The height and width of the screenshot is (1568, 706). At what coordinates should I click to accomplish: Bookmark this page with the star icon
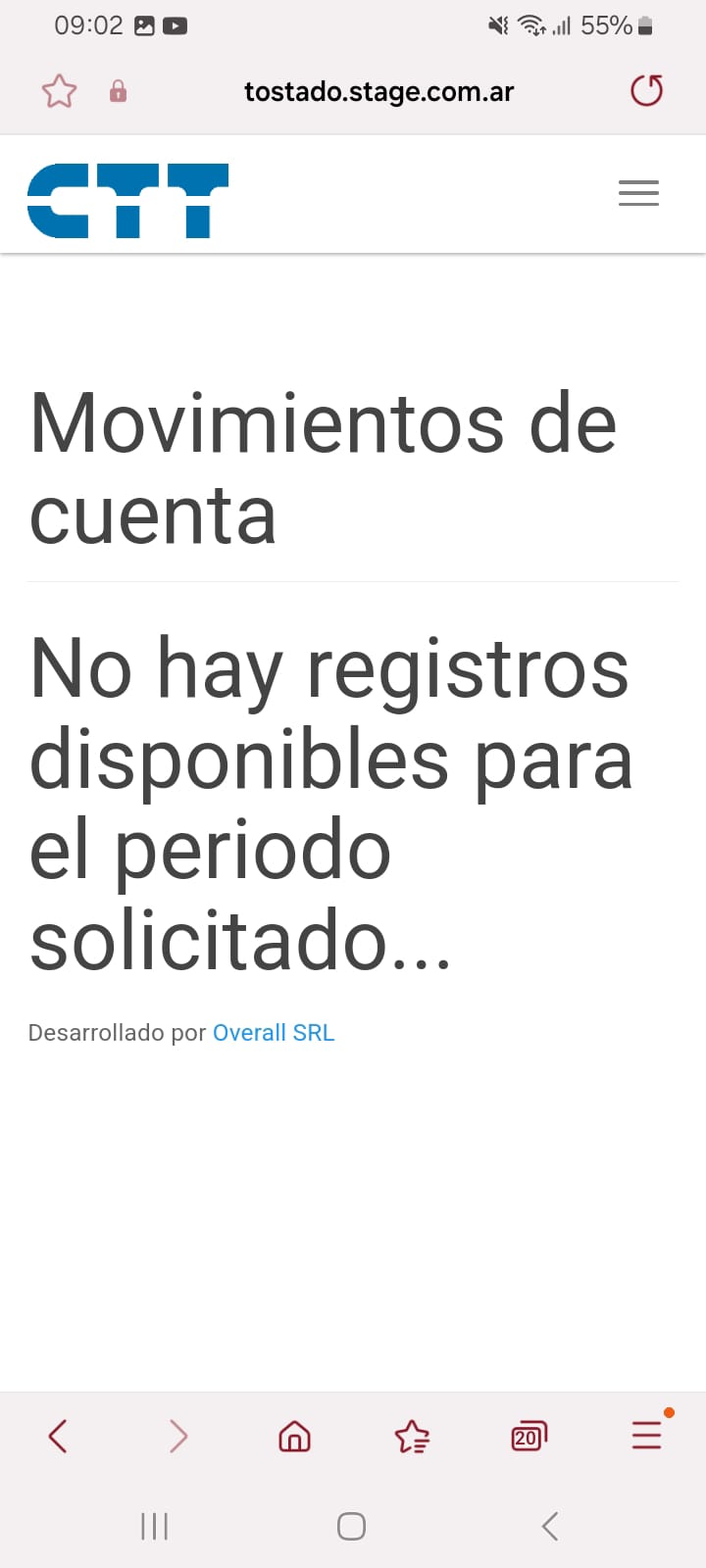point(59,91)
